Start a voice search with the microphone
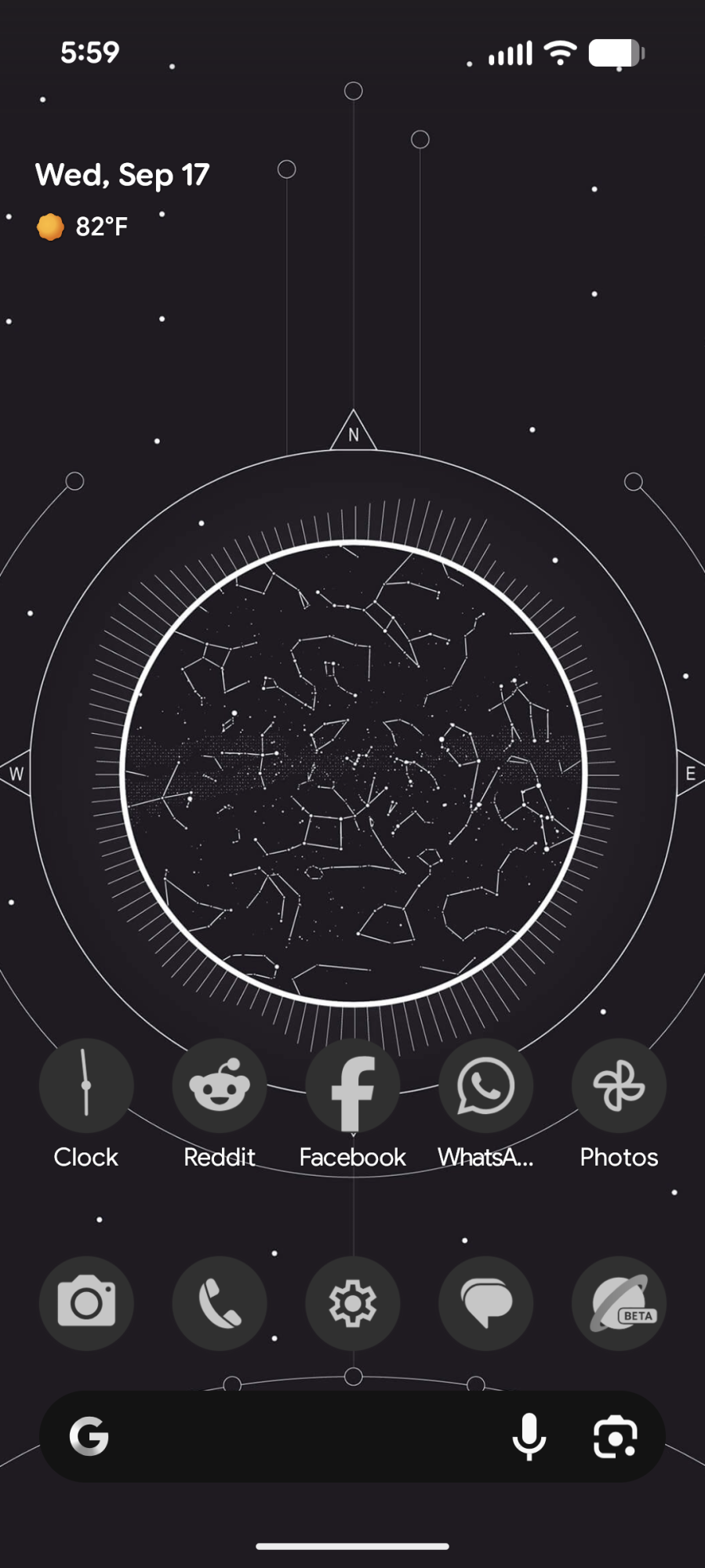Image resolution: width=705 pixels, height=1568 pixels. (530, 1437)
